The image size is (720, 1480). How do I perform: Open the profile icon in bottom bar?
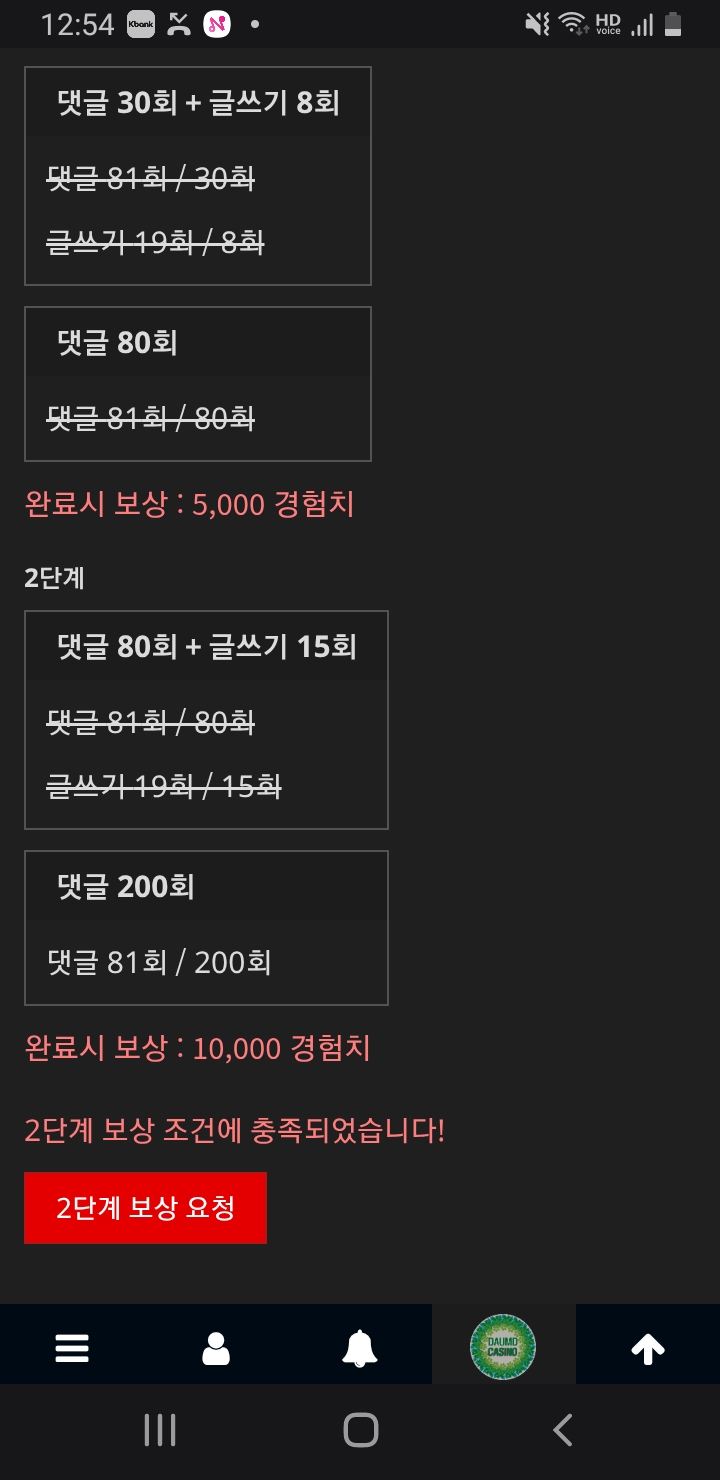click(x=217, y=1347)
